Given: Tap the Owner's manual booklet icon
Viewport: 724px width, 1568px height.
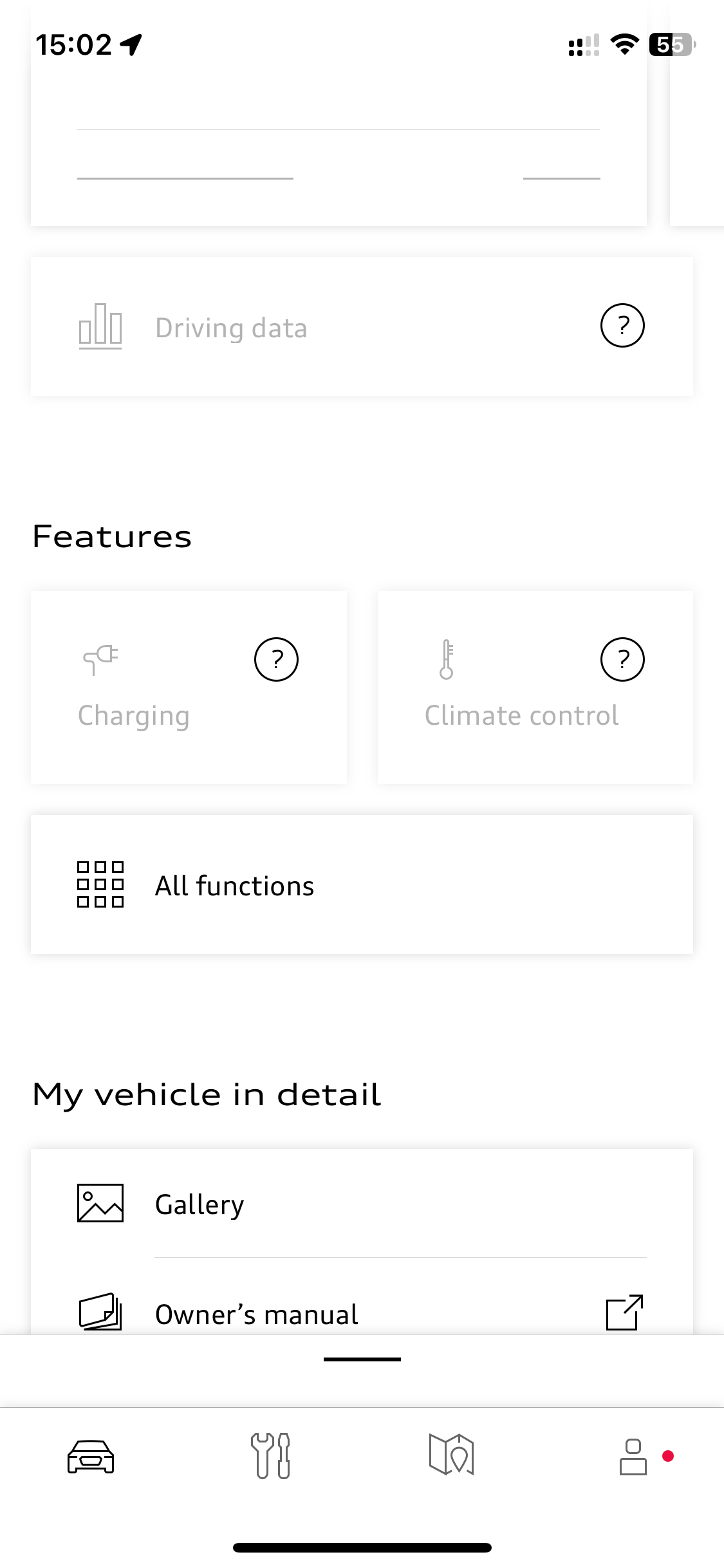Looking at the screenshot, I should point(100,1314).
